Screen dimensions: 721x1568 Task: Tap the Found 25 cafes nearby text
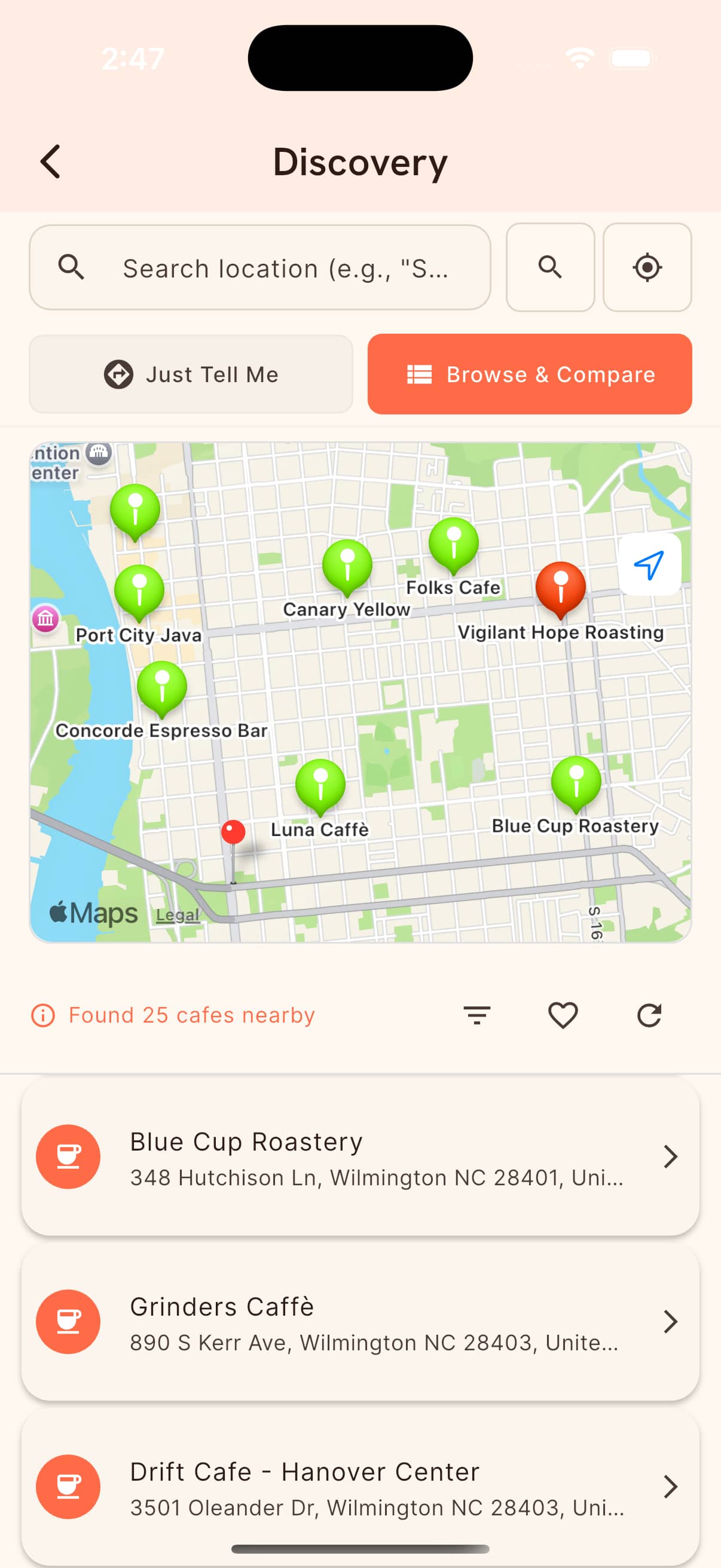(191, 1014)
